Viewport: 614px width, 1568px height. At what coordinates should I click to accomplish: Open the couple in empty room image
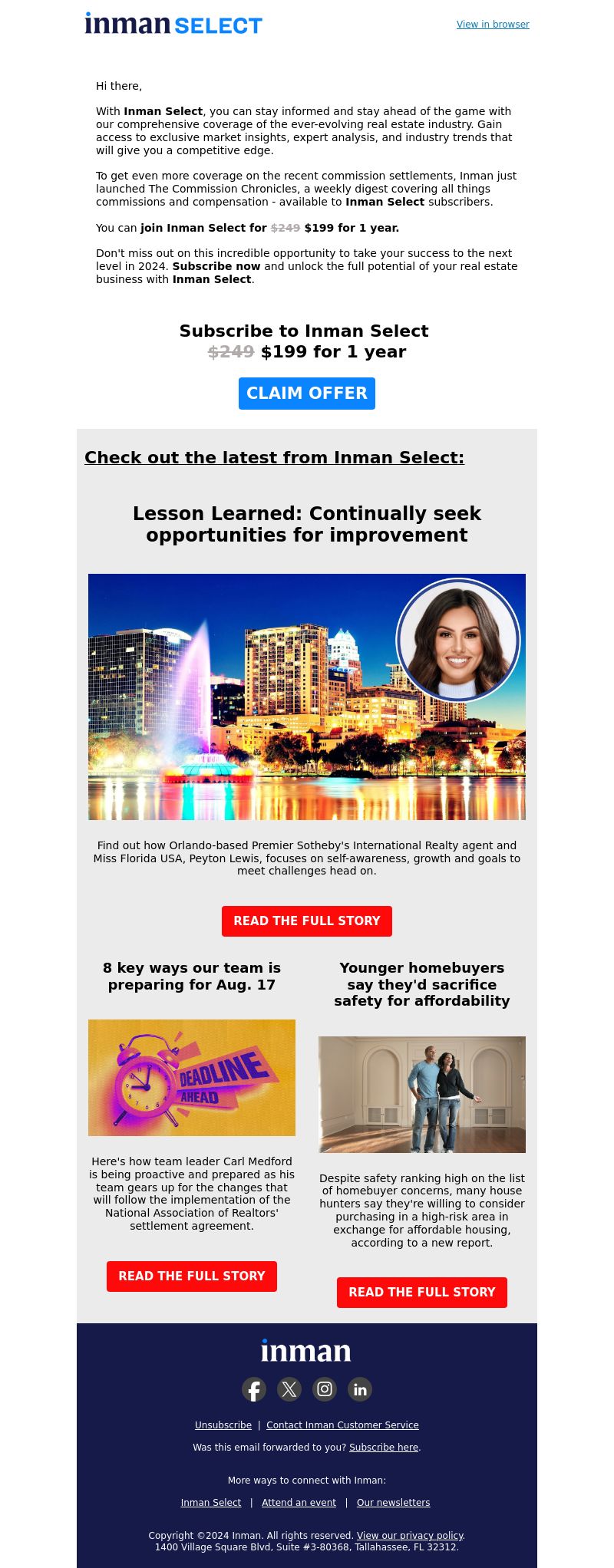click(421, 1094)
